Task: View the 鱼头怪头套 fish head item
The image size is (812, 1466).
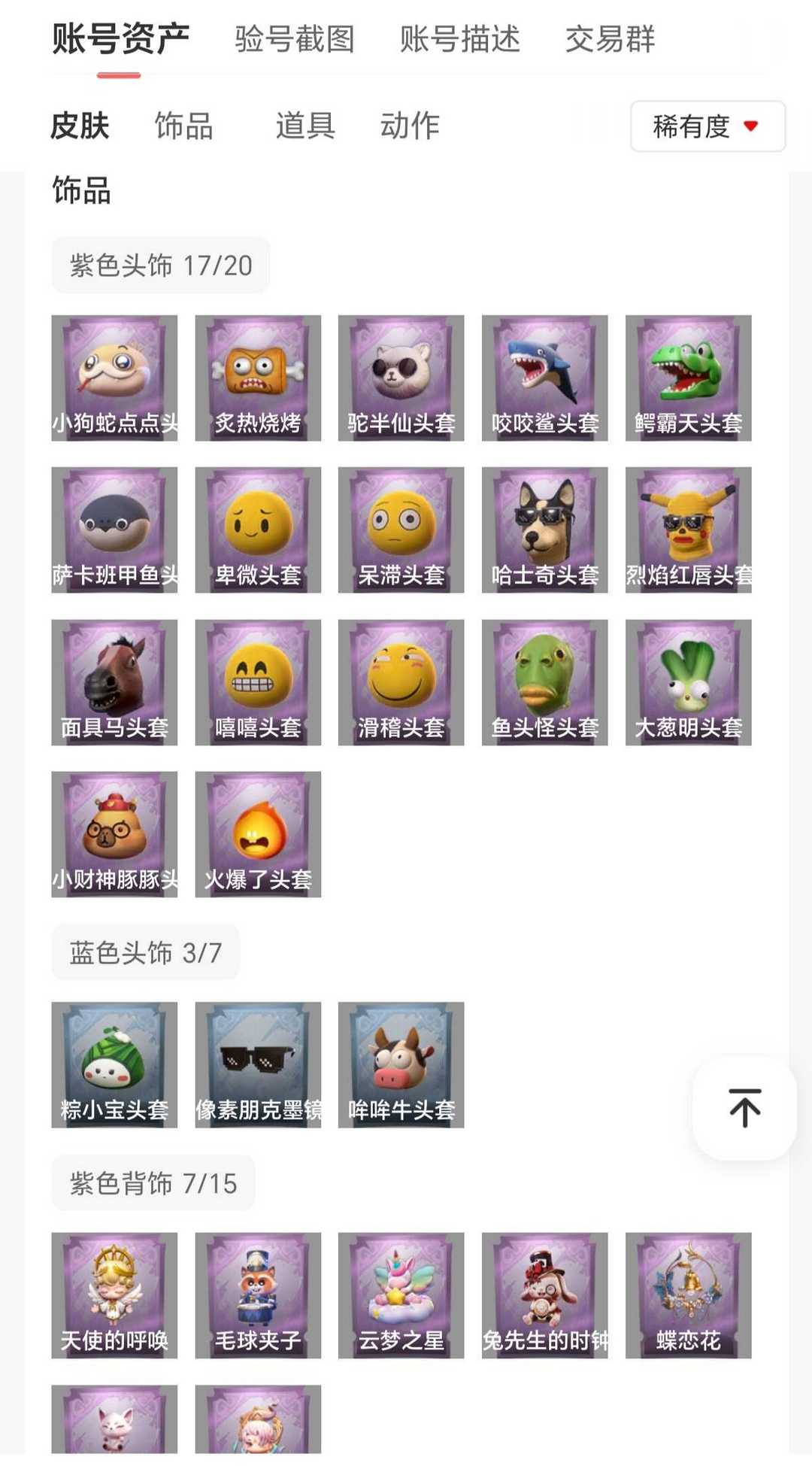Action: click(544, 681)
